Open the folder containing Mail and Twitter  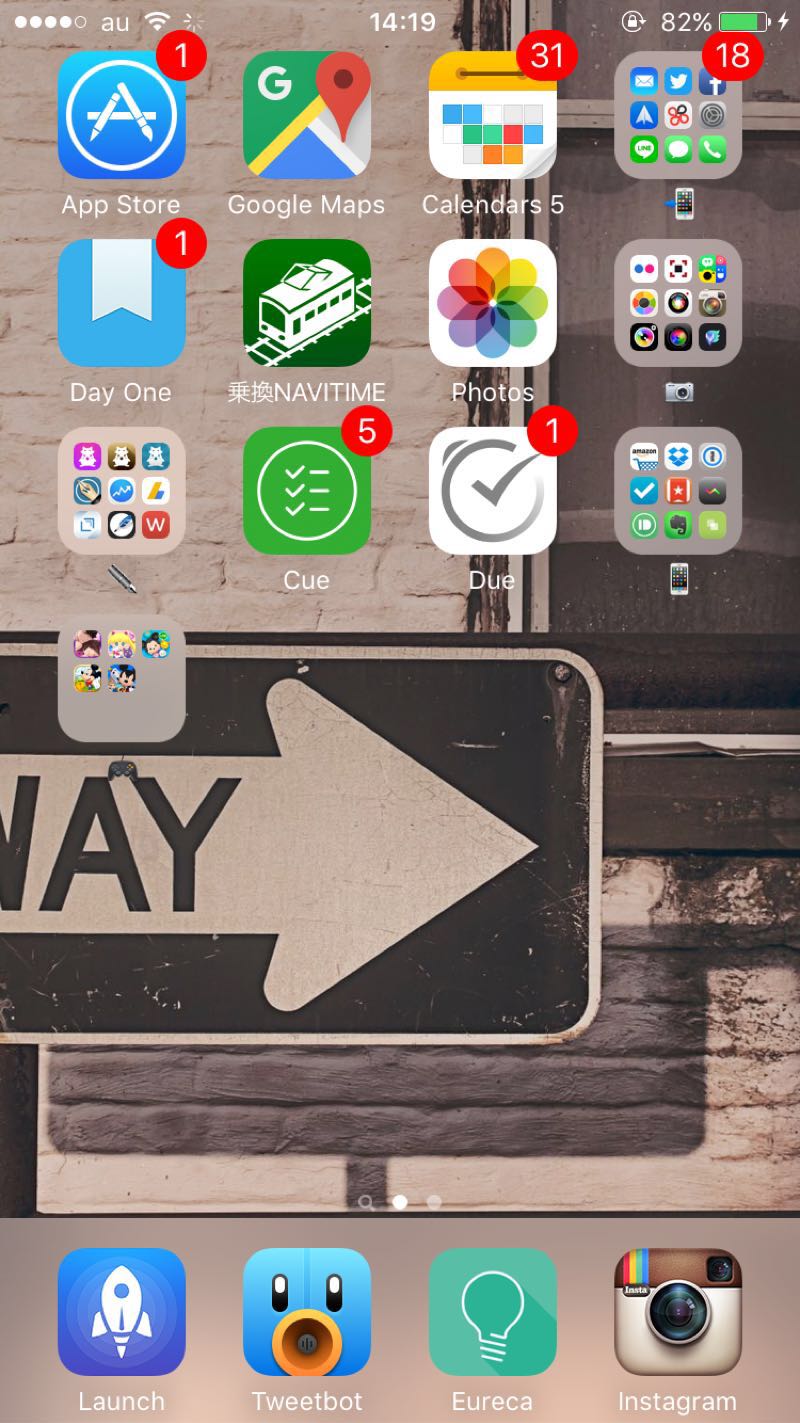click(x=678, y=115)
